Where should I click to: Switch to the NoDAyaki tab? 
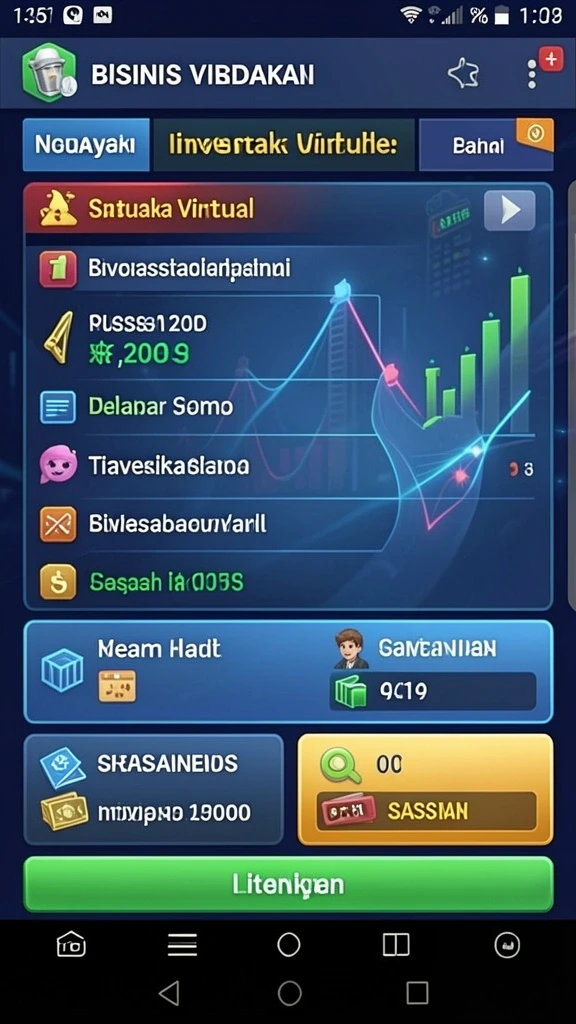tap(86, 144)
